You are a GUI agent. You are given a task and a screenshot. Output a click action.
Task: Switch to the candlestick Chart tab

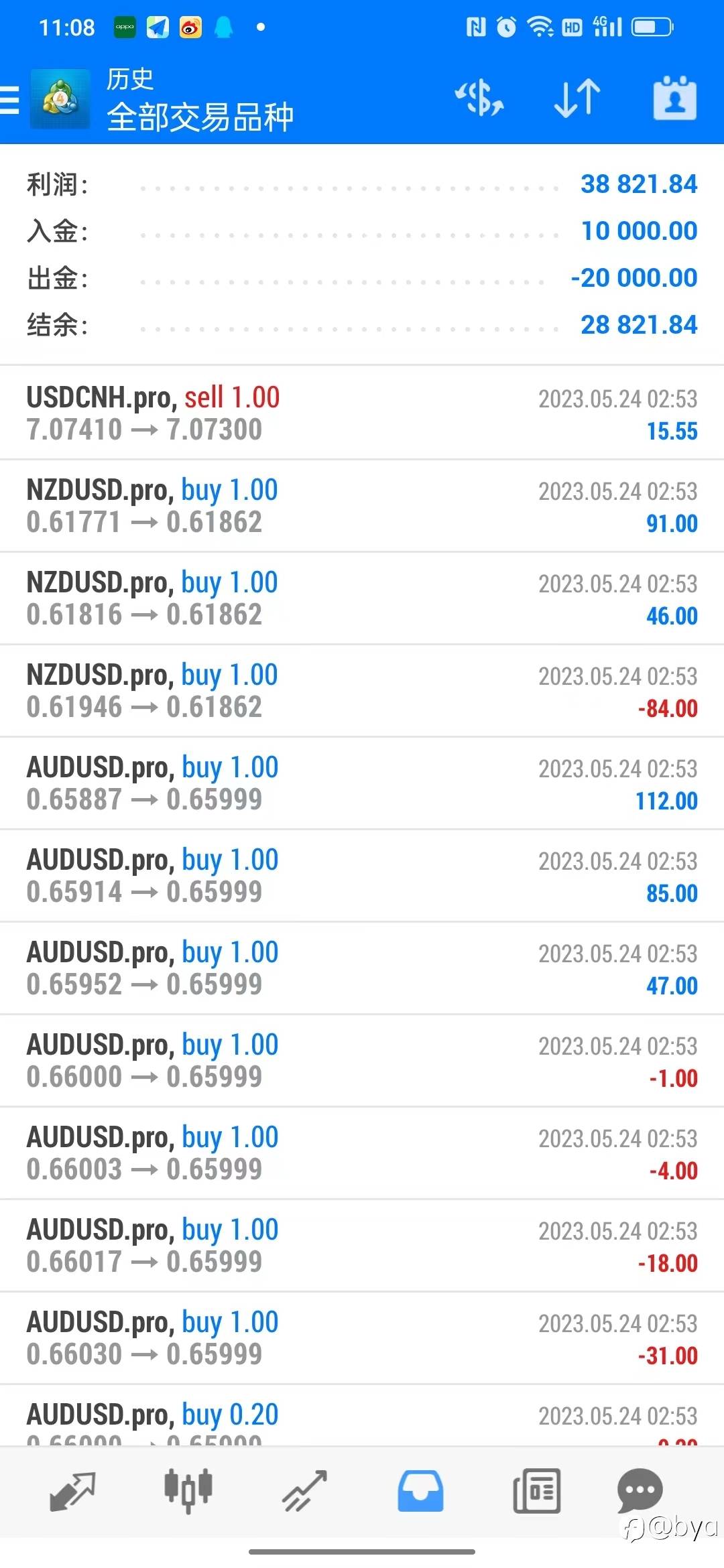(x=188, y=1491)
